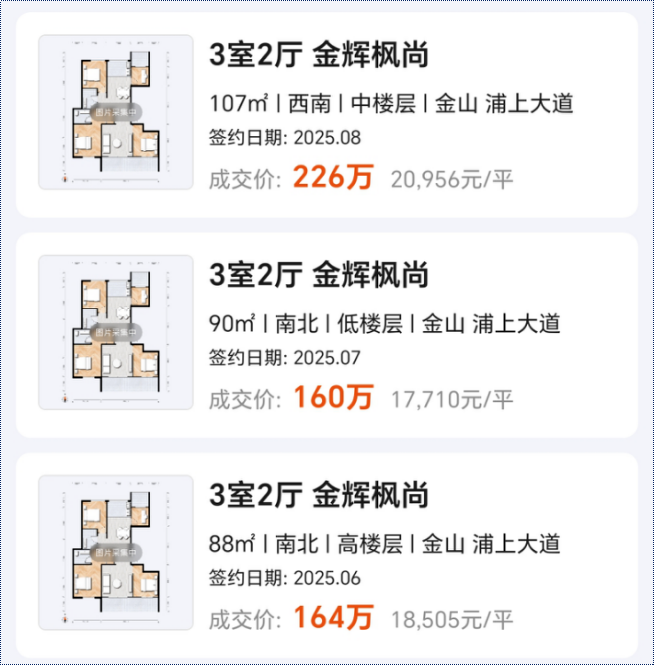View the 90㎡ listing sold for 160万
The height and width of the screenshot is (666, 655).
[327, 334]
